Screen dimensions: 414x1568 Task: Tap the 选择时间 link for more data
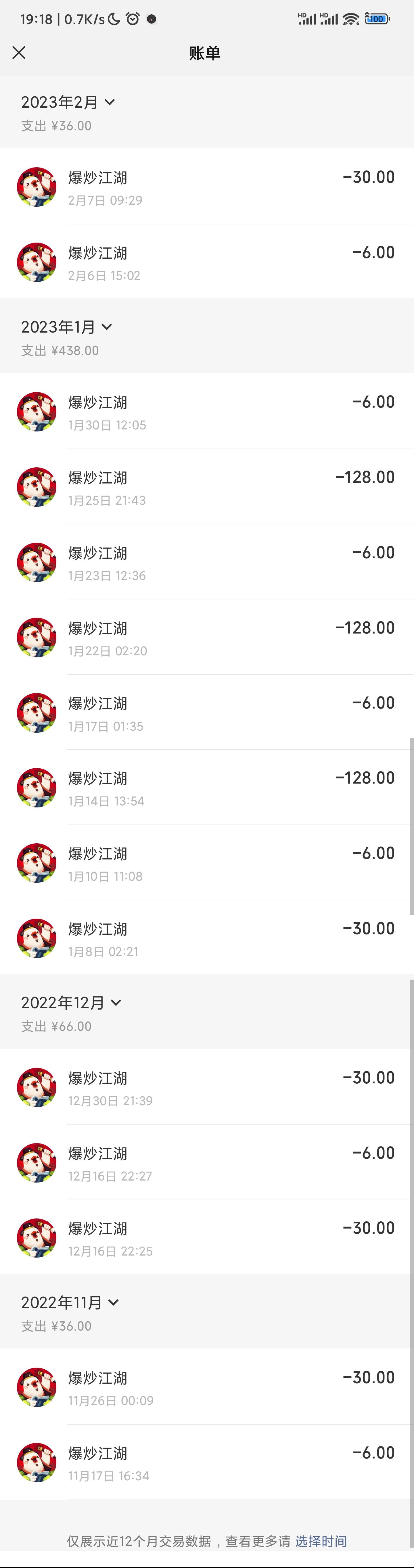click(321, 1541)
